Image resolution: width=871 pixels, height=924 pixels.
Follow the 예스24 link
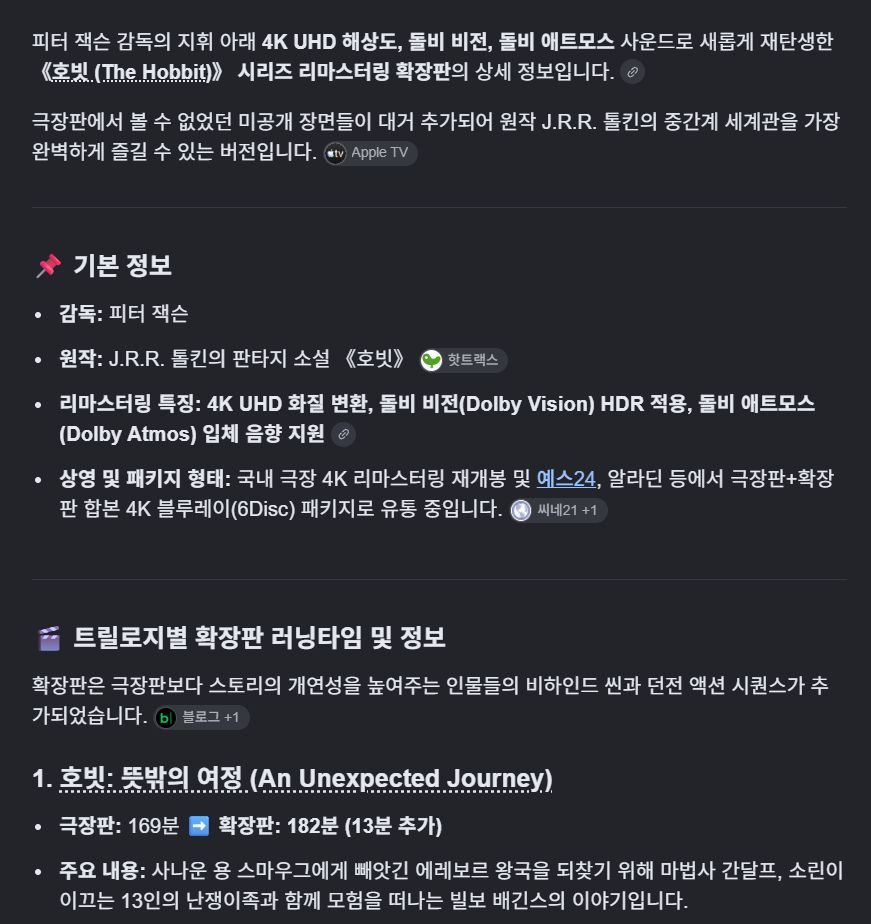pos(566,478)
